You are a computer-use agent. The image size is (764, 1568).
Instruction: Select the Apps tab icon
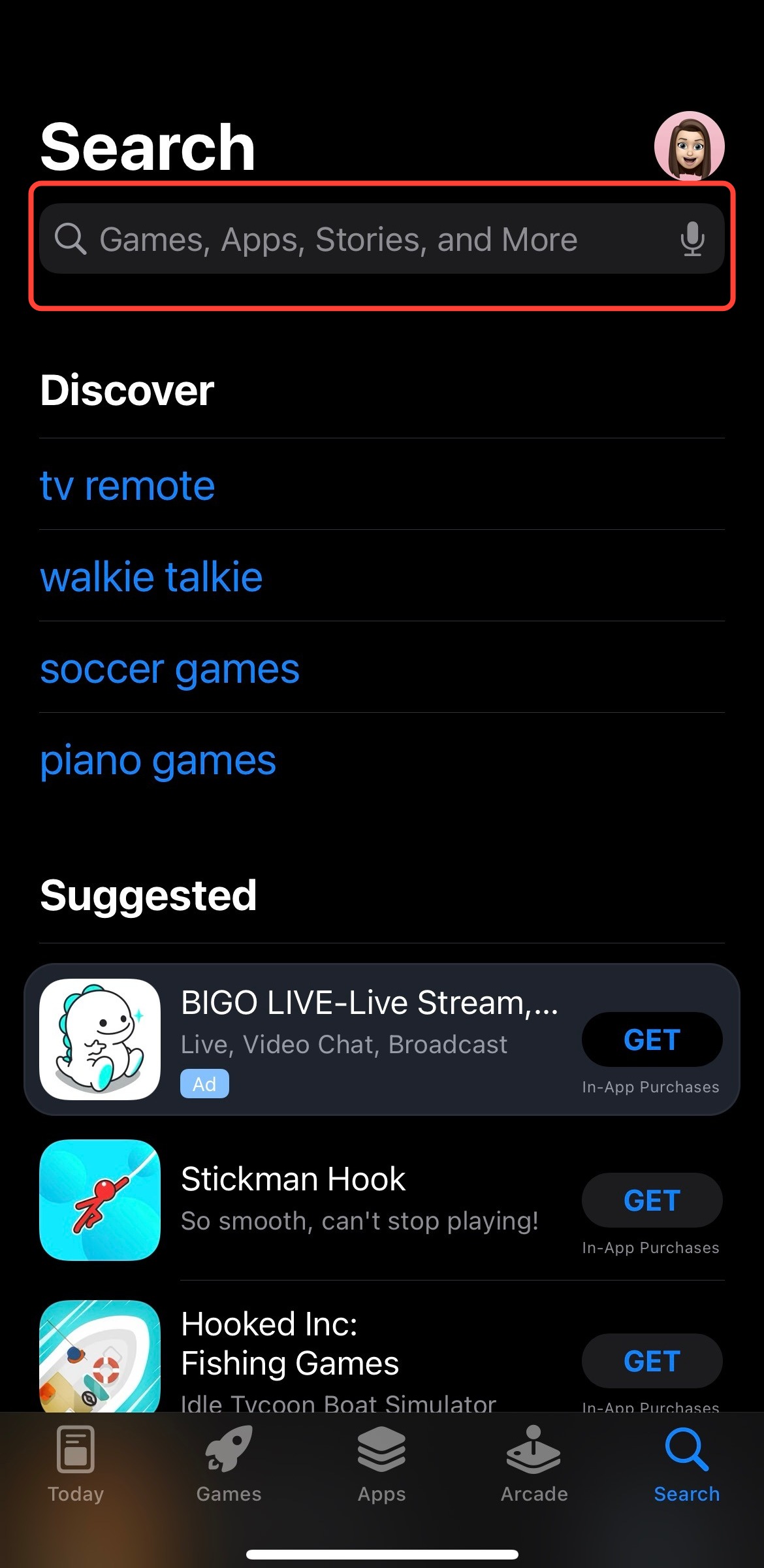(381, 1457)
